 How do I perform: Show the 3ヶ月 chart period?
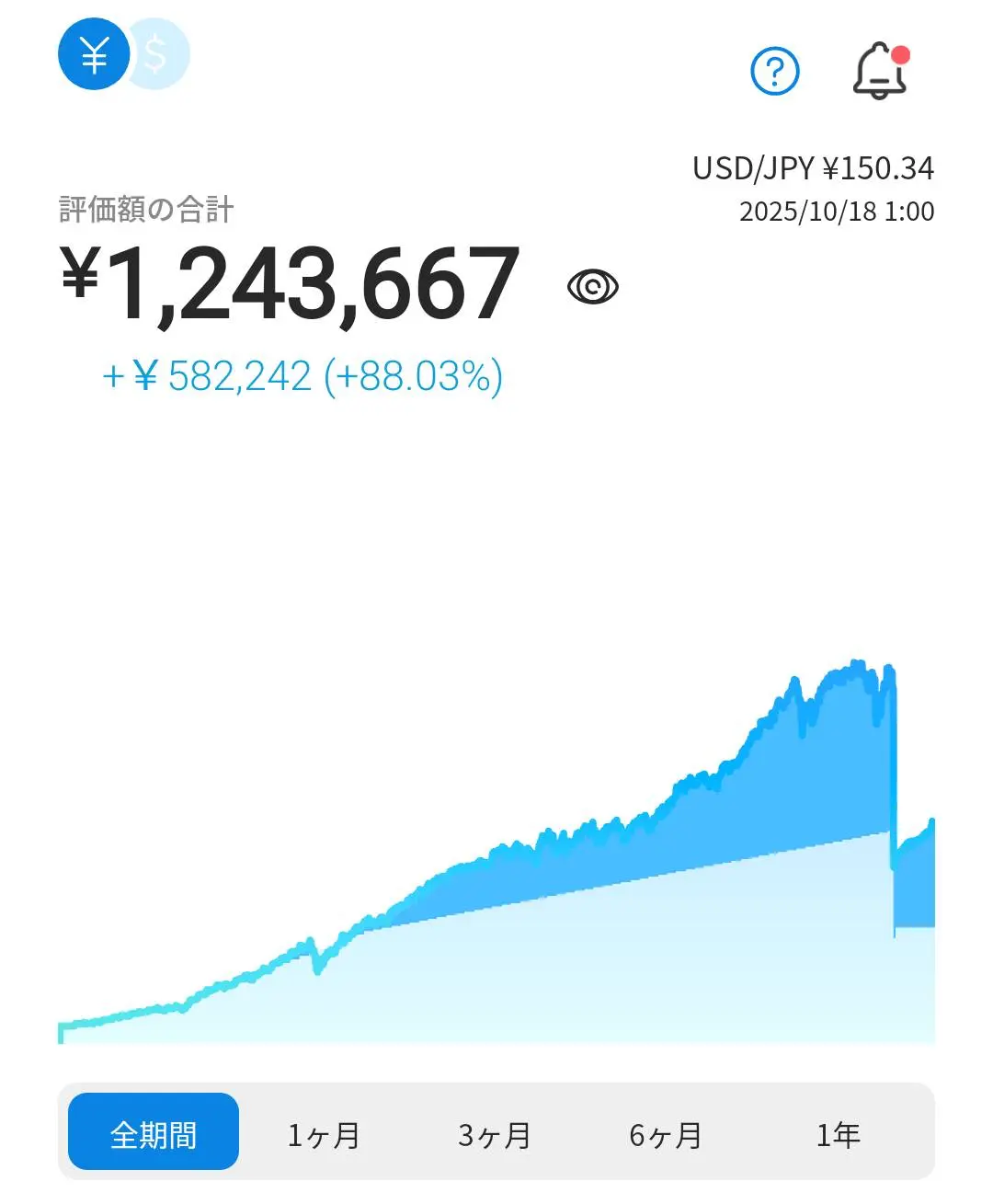coord(495,1134)
